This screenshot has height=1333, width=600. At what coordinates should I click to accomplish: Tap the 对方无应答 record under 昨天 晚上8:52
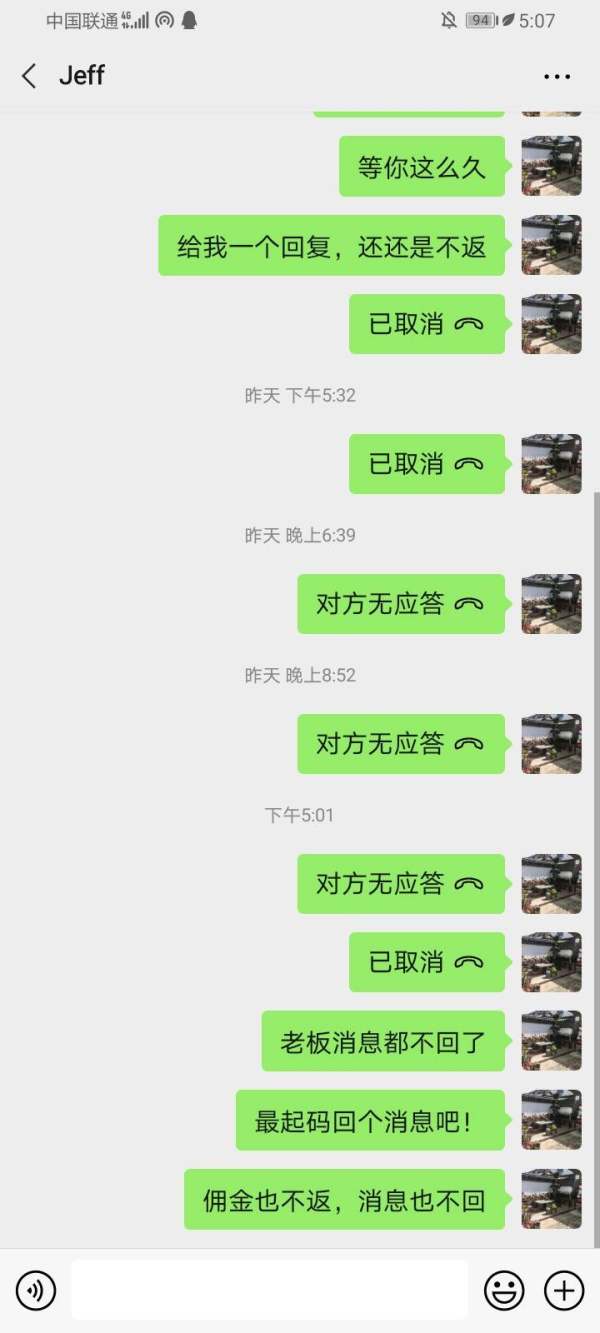401,744
